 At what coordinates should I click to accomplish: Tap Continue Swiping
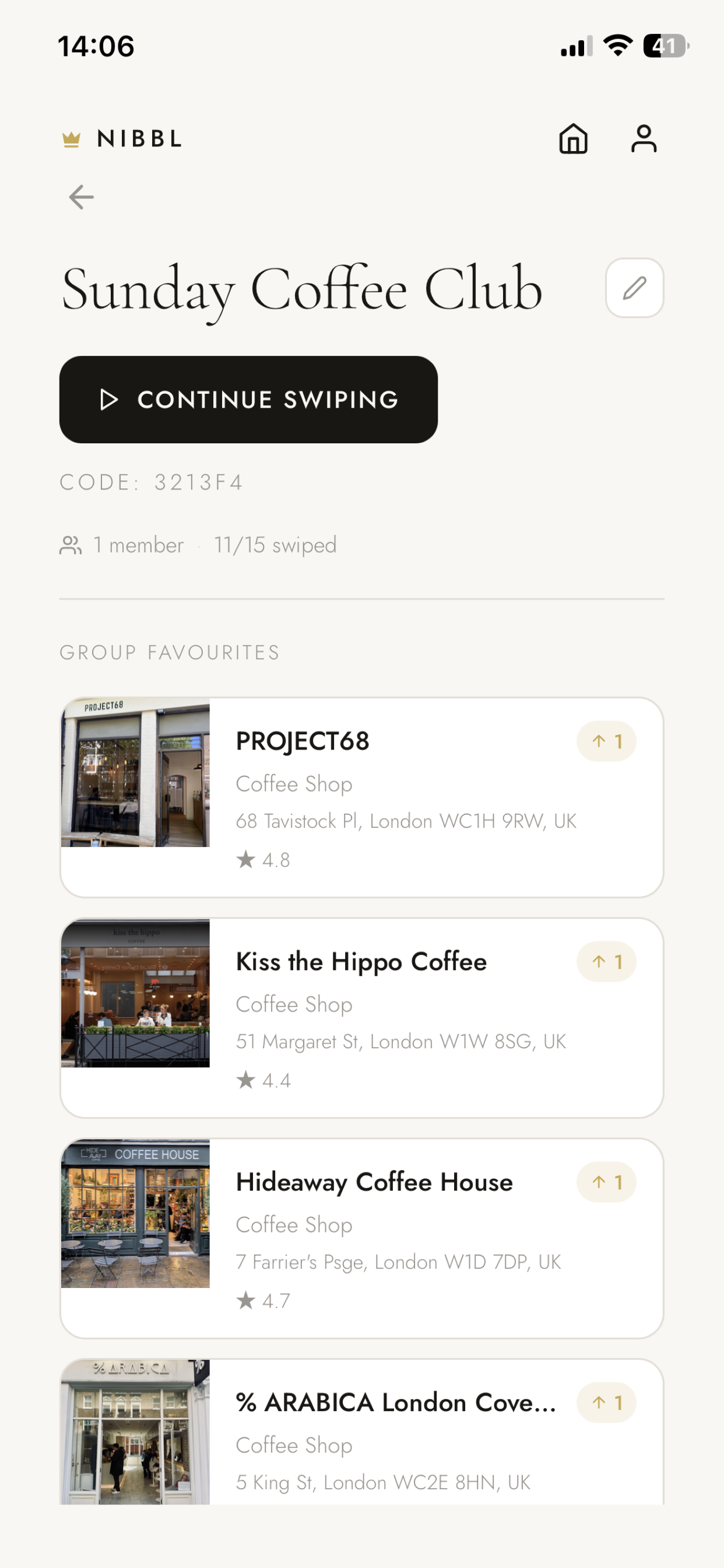point(248,400)
